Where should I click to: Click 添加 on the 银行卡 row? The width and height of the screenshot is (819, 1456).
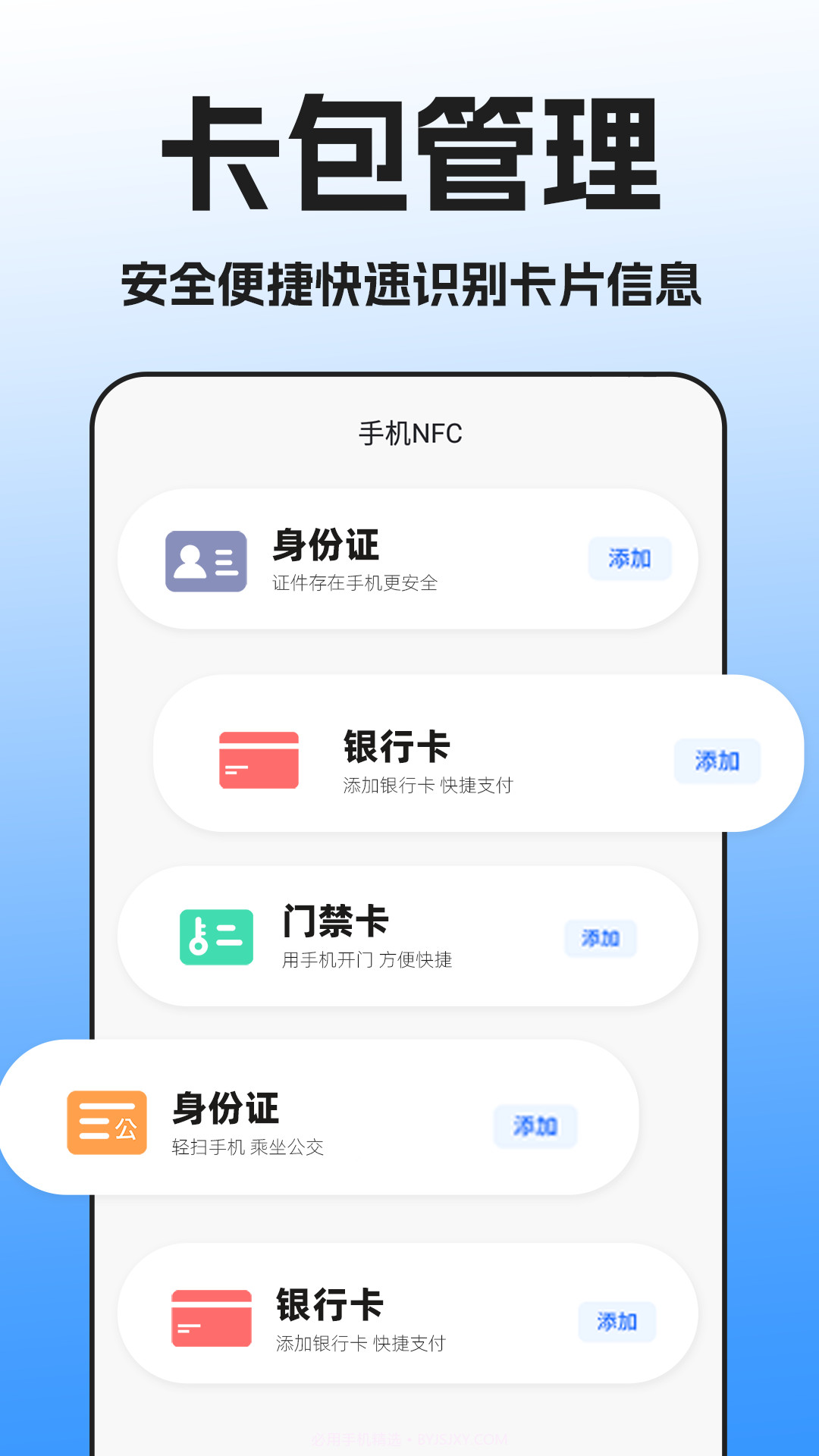pyautogui.click(x=717, y=761)
